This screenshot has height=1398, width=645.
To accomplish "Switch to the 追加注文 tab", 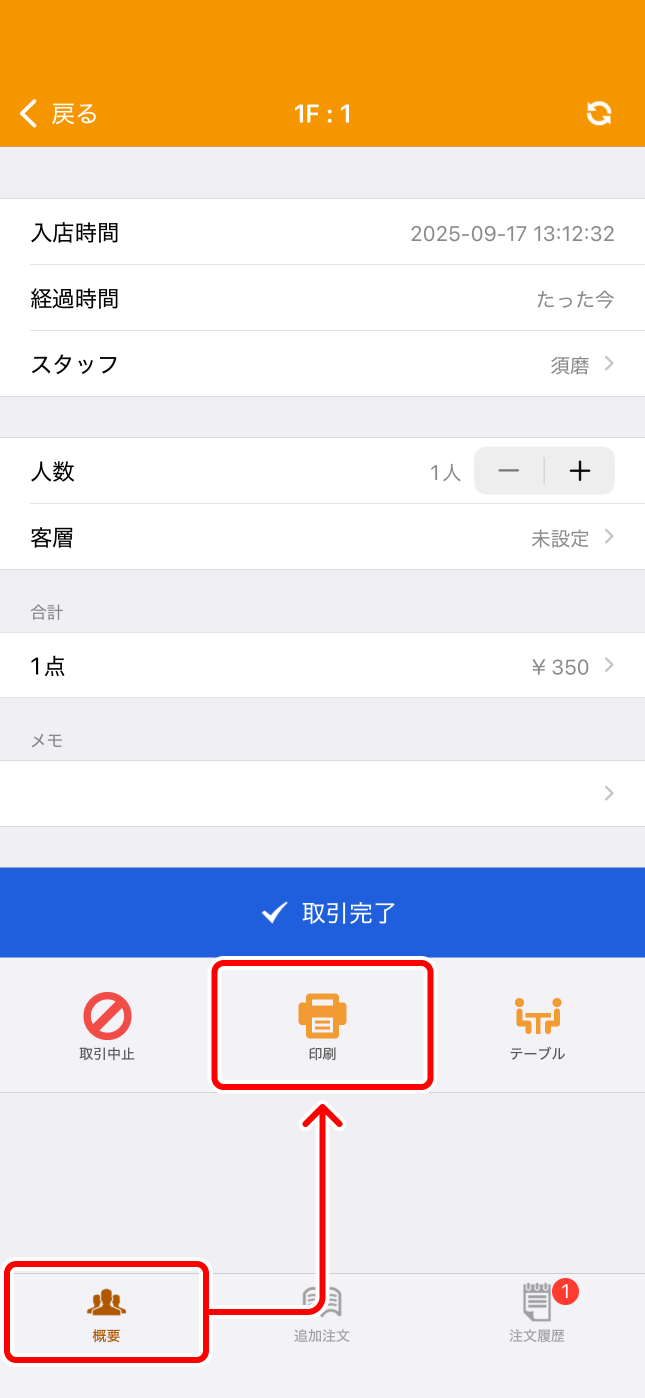I will [322, 1314].
